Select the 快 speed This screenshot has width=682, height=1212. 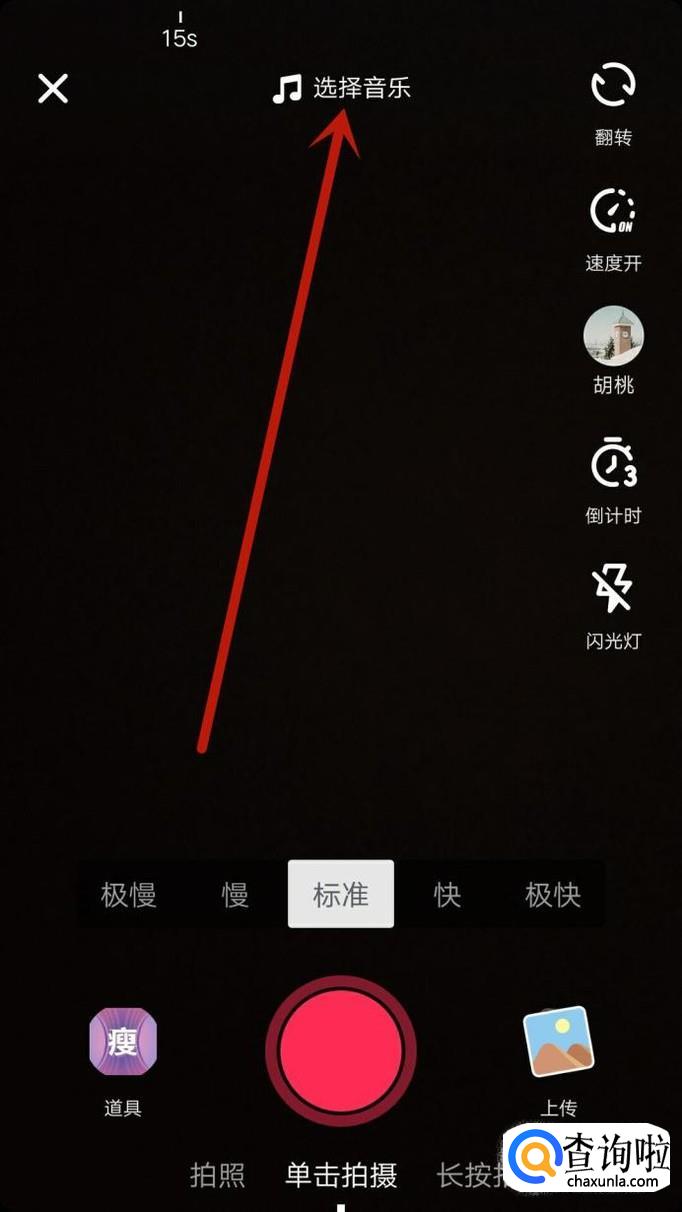pos(447,895)
